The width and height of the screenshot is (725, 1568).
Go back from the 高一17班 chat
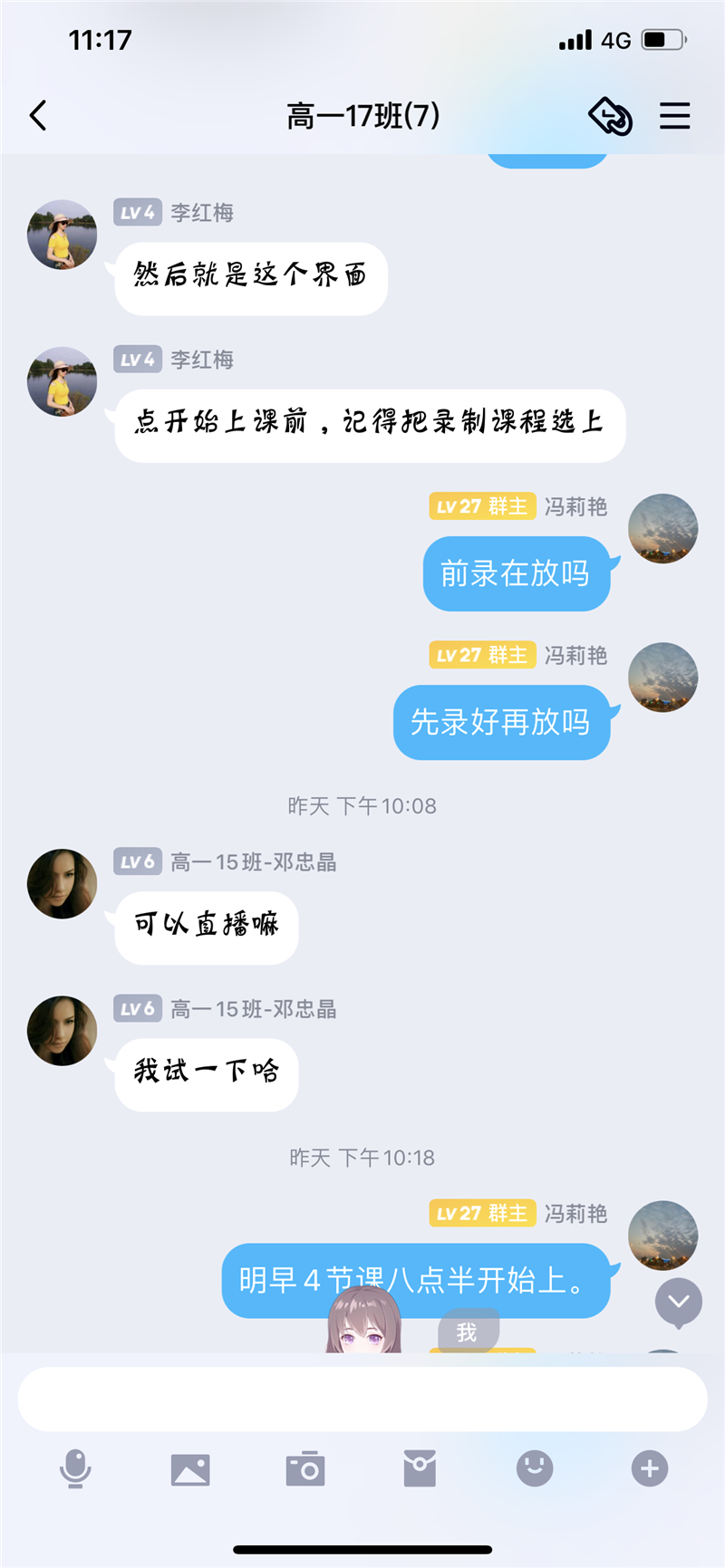pyautogui.click(x=38, y=116)
